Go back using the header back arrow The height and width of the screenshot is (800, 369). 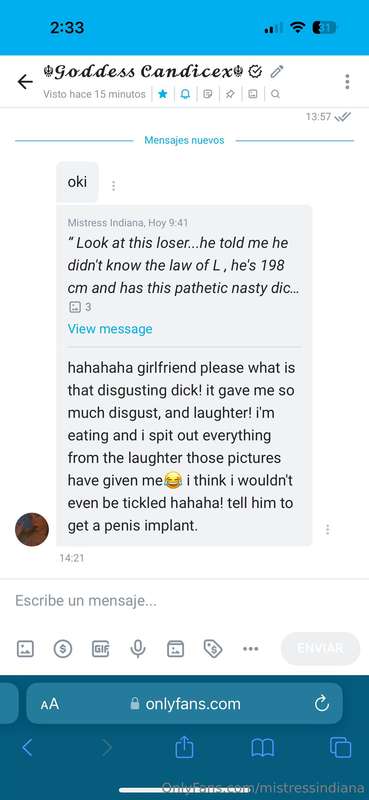point(24,82)
